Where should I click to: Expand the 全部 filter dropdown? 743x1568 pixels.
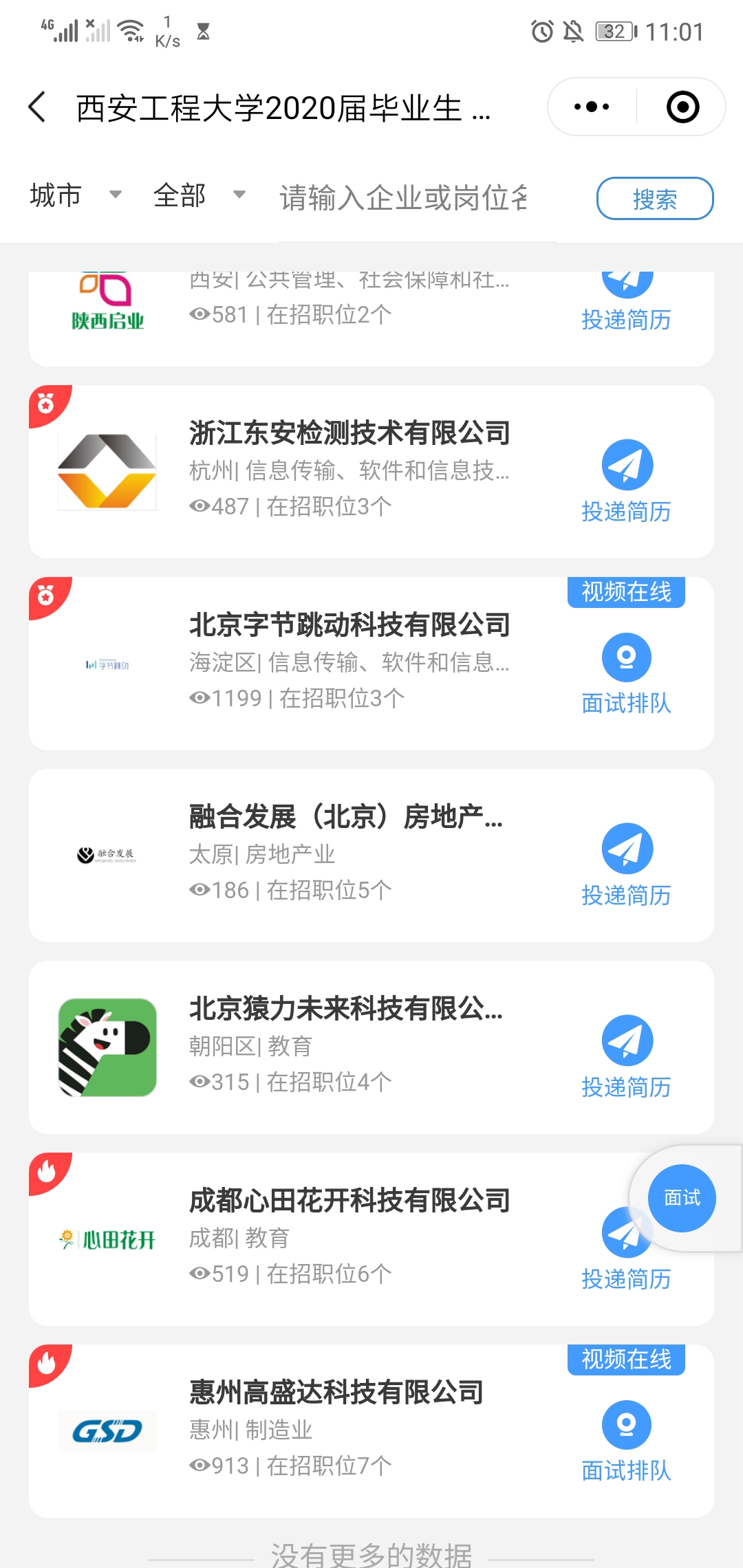pos(199,195)
